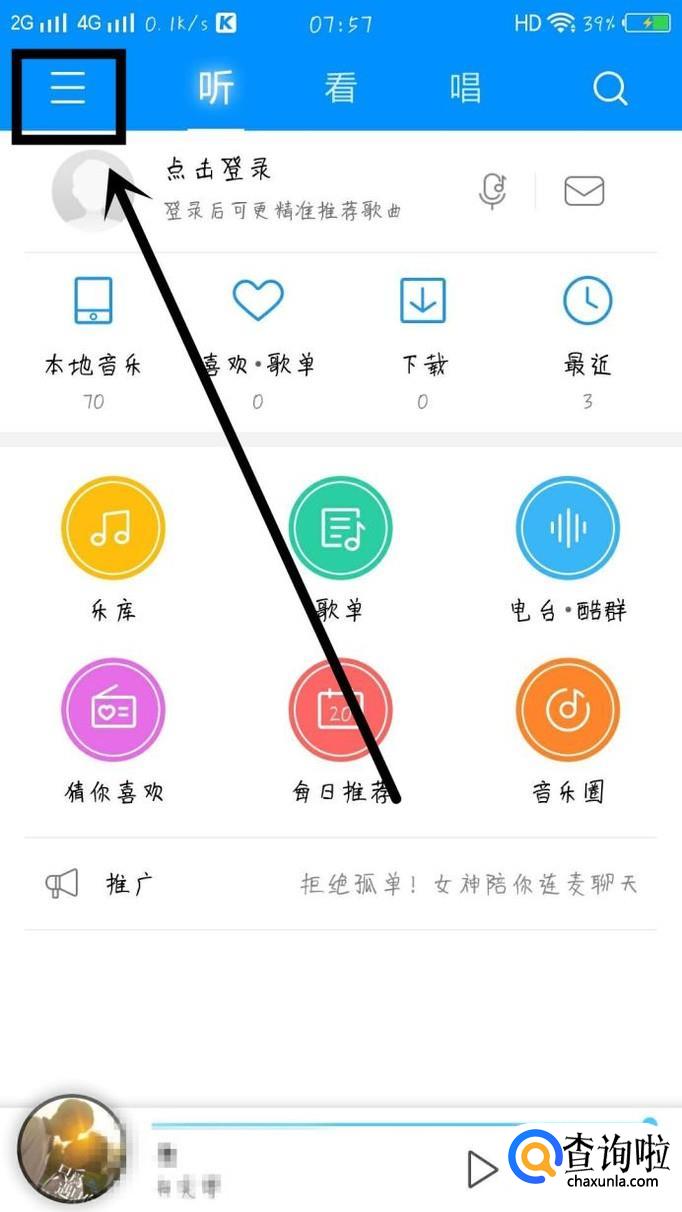Switch to the 唱 tab

(465, 90)
